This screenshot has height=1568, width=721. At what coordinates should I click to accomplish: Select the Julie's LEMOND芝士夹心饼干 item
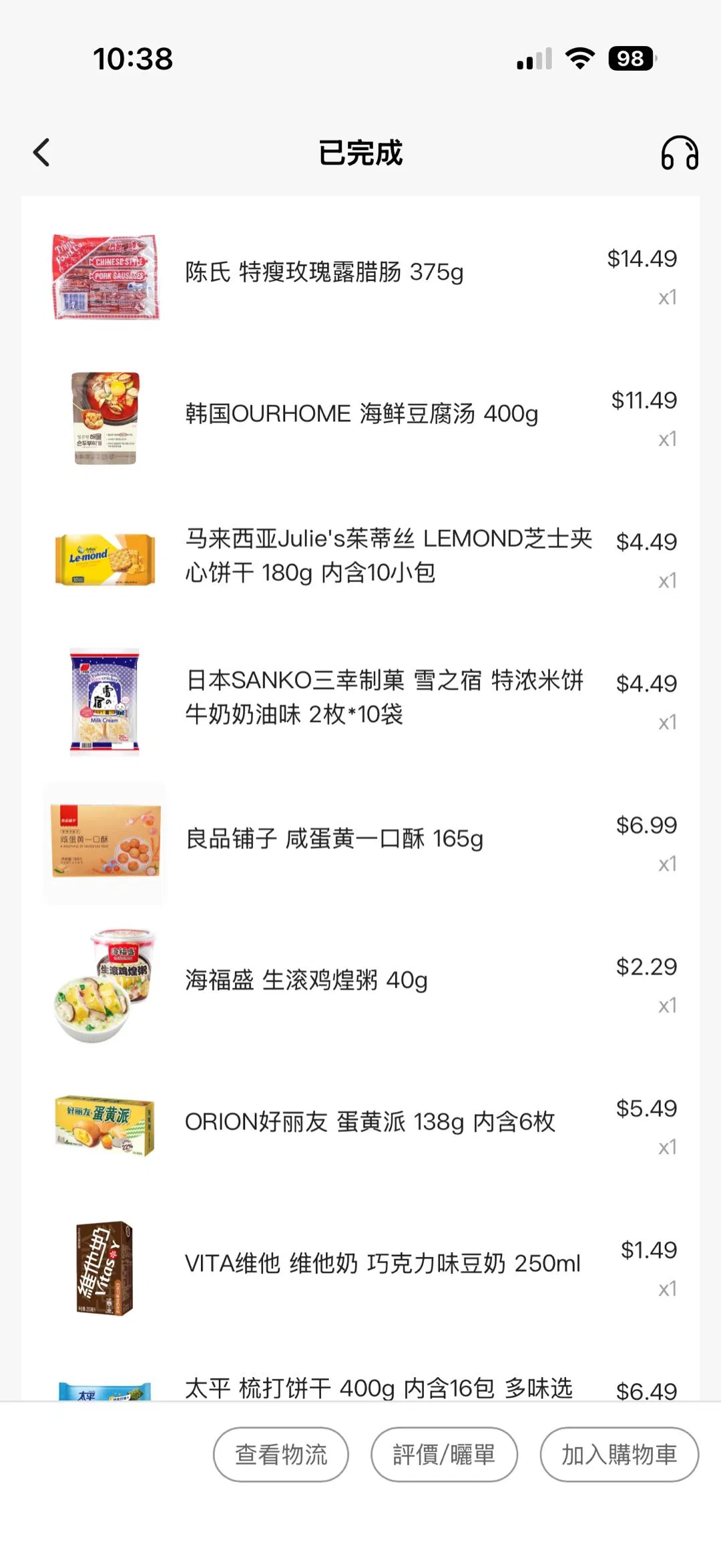click(387, 555)
